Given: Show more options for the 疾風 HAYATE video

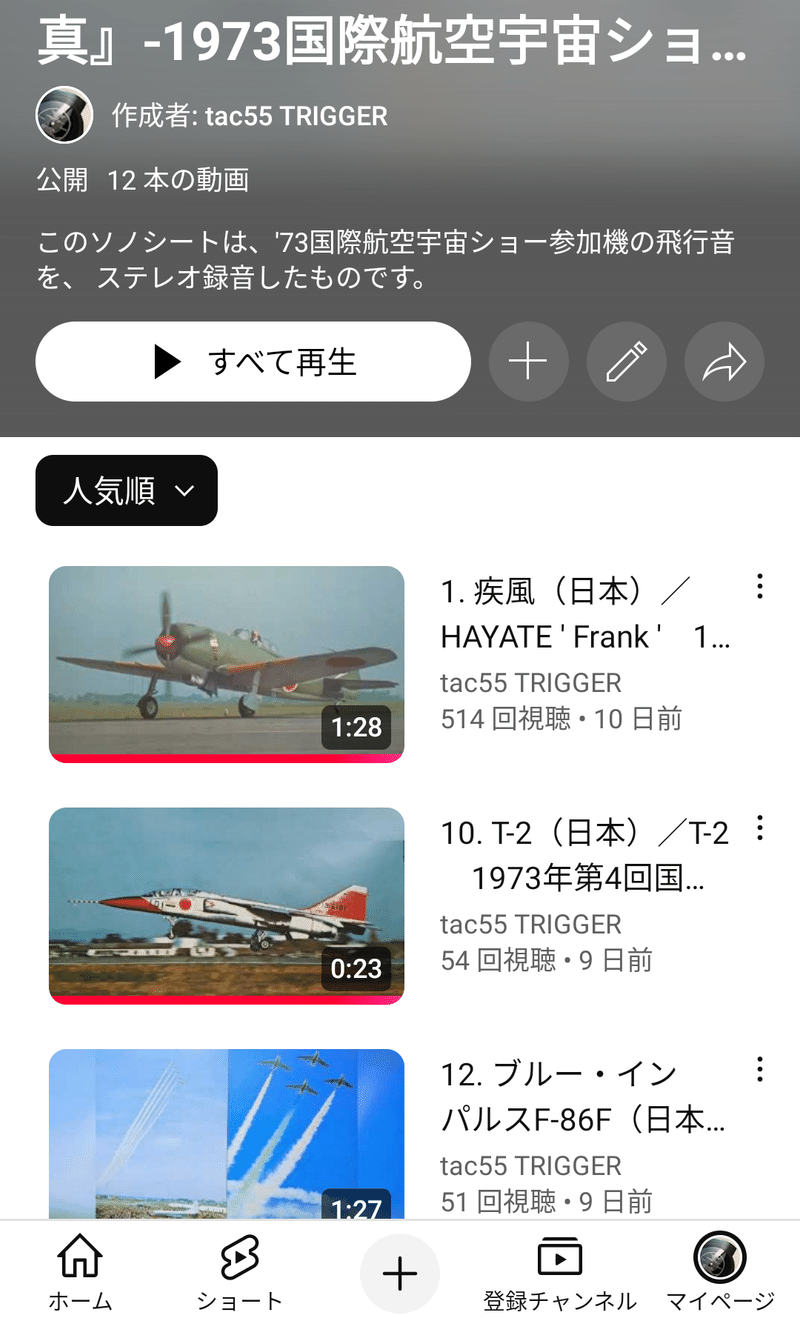Looking at the screenshot, I should pos(760,587).
